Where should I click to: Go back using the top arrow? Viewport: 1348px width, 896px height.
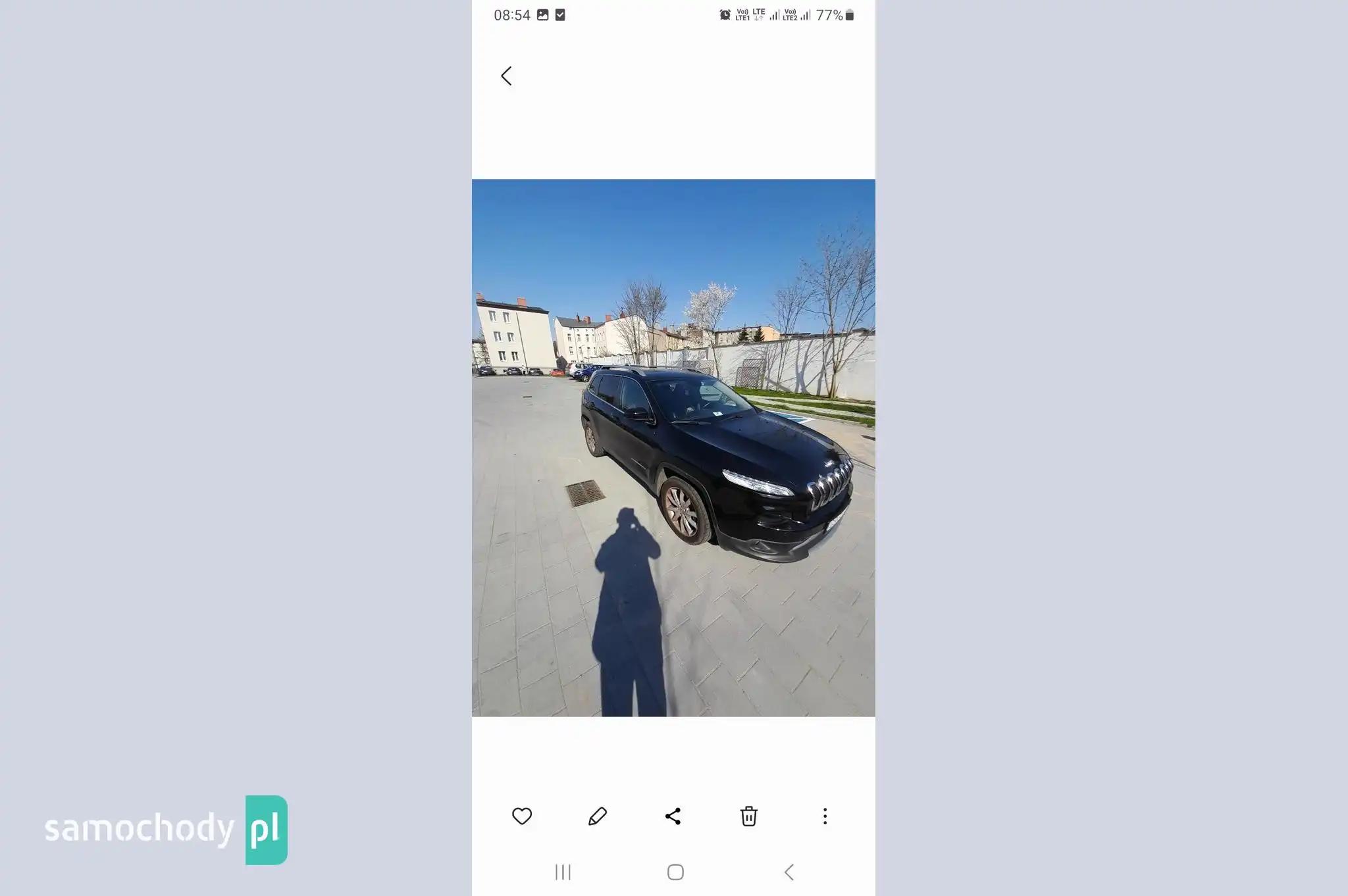(x=506, y=76)
